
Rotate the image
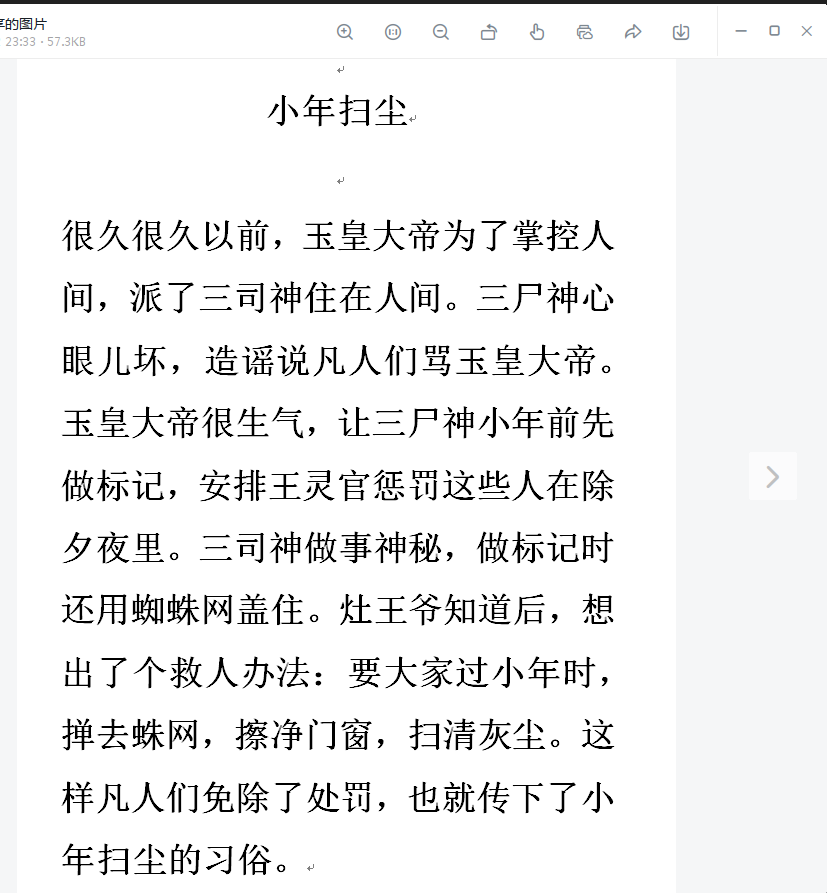(x=489, y=32)
